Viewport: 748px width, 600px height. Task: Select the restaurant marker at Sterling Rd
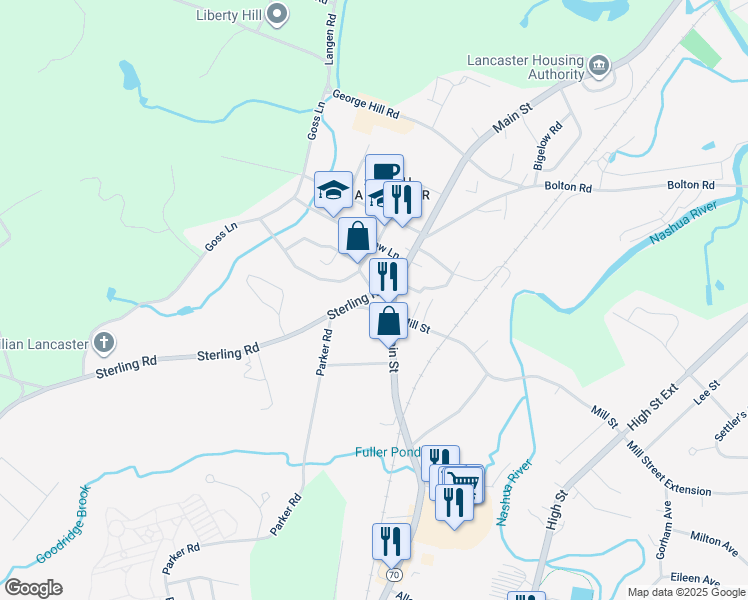388,276
